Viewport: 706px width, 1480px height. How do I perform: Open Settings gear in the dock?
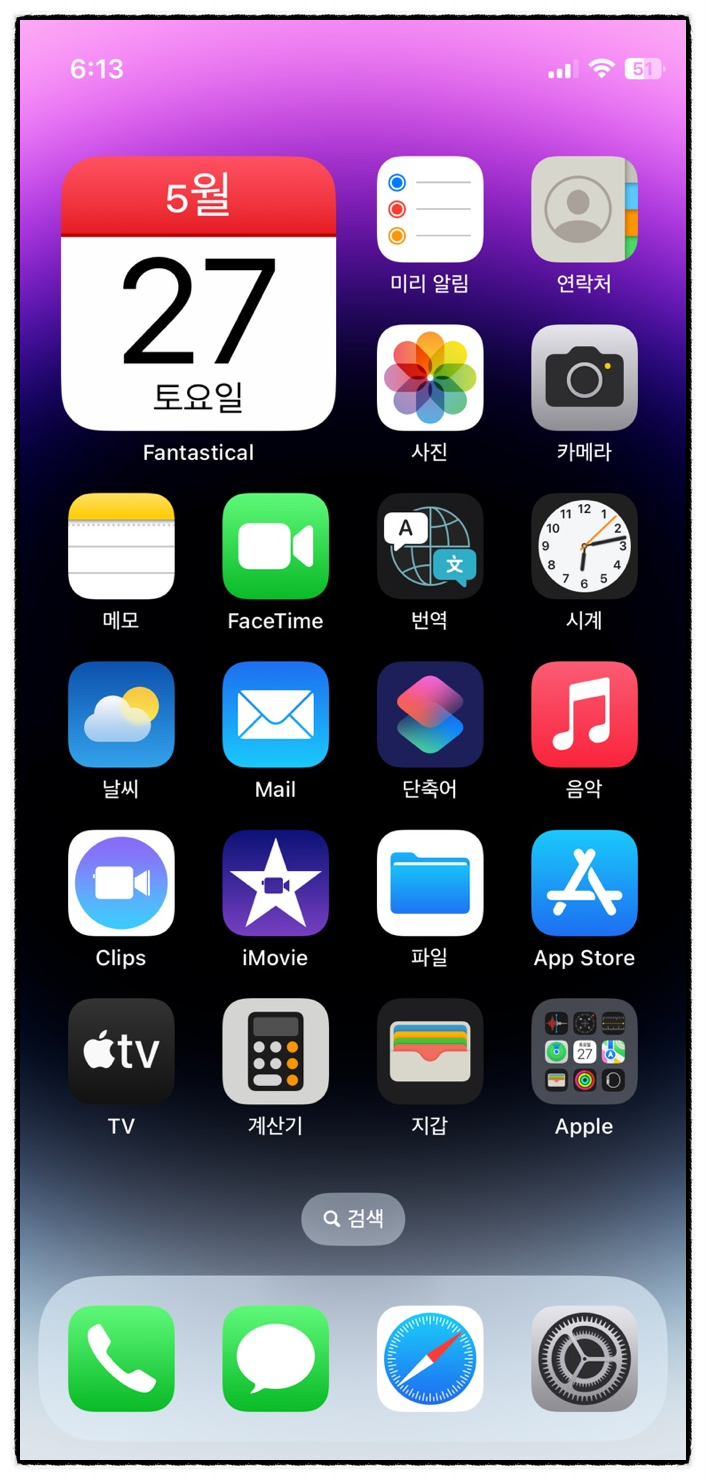[584, 1358]
